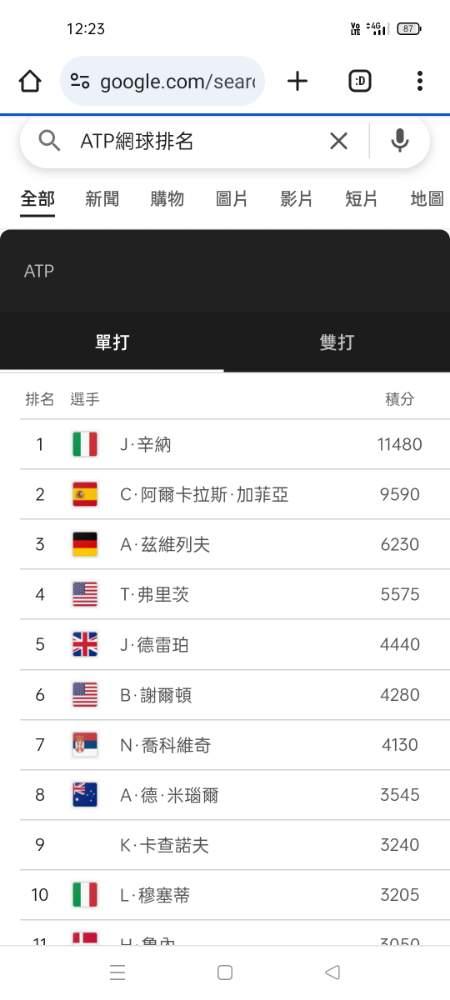This screenshot has height=1000, width=450.
Task: Go to the browser home page
Action: point(30,81)
